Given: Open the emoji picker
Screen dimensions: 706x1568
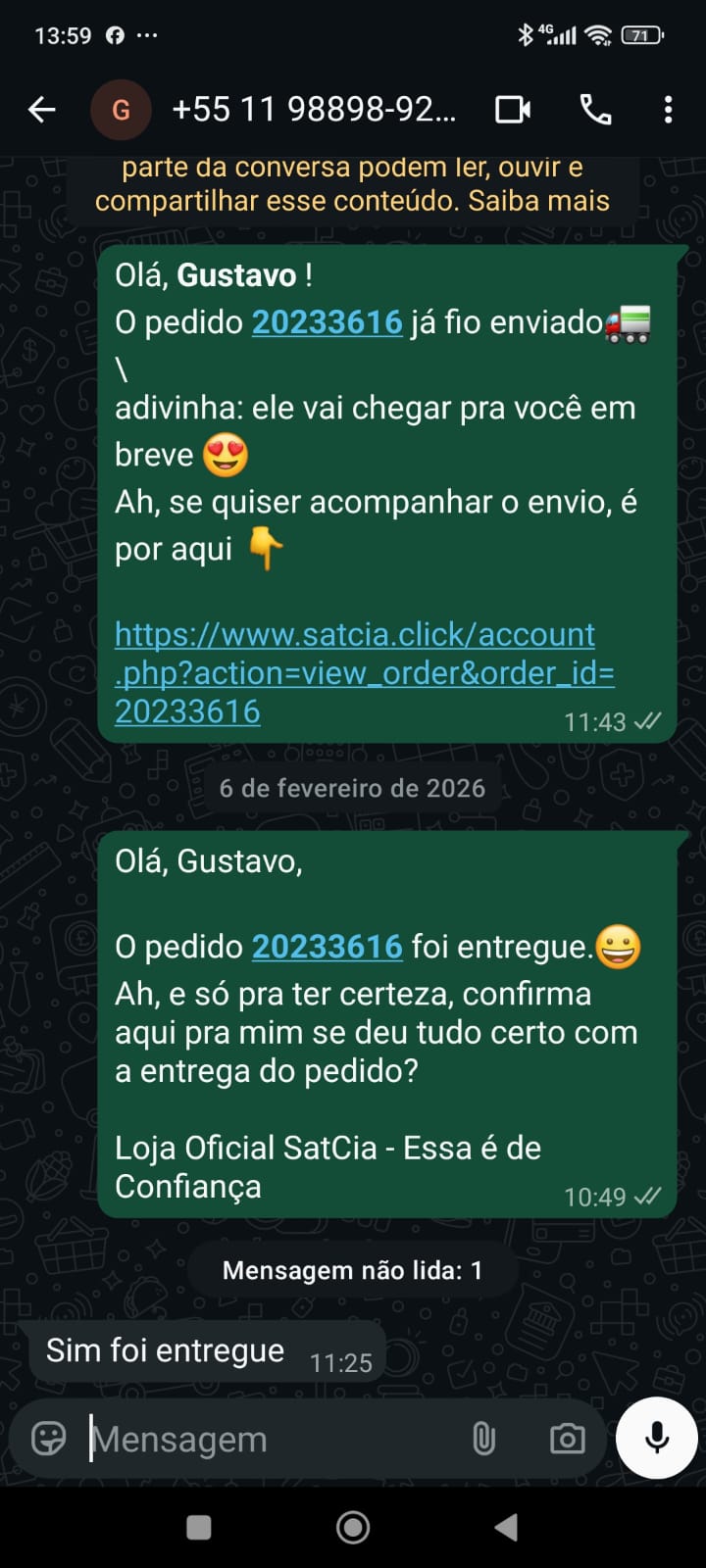Looking at the screenshot, I should click(x=49, y=1439).
